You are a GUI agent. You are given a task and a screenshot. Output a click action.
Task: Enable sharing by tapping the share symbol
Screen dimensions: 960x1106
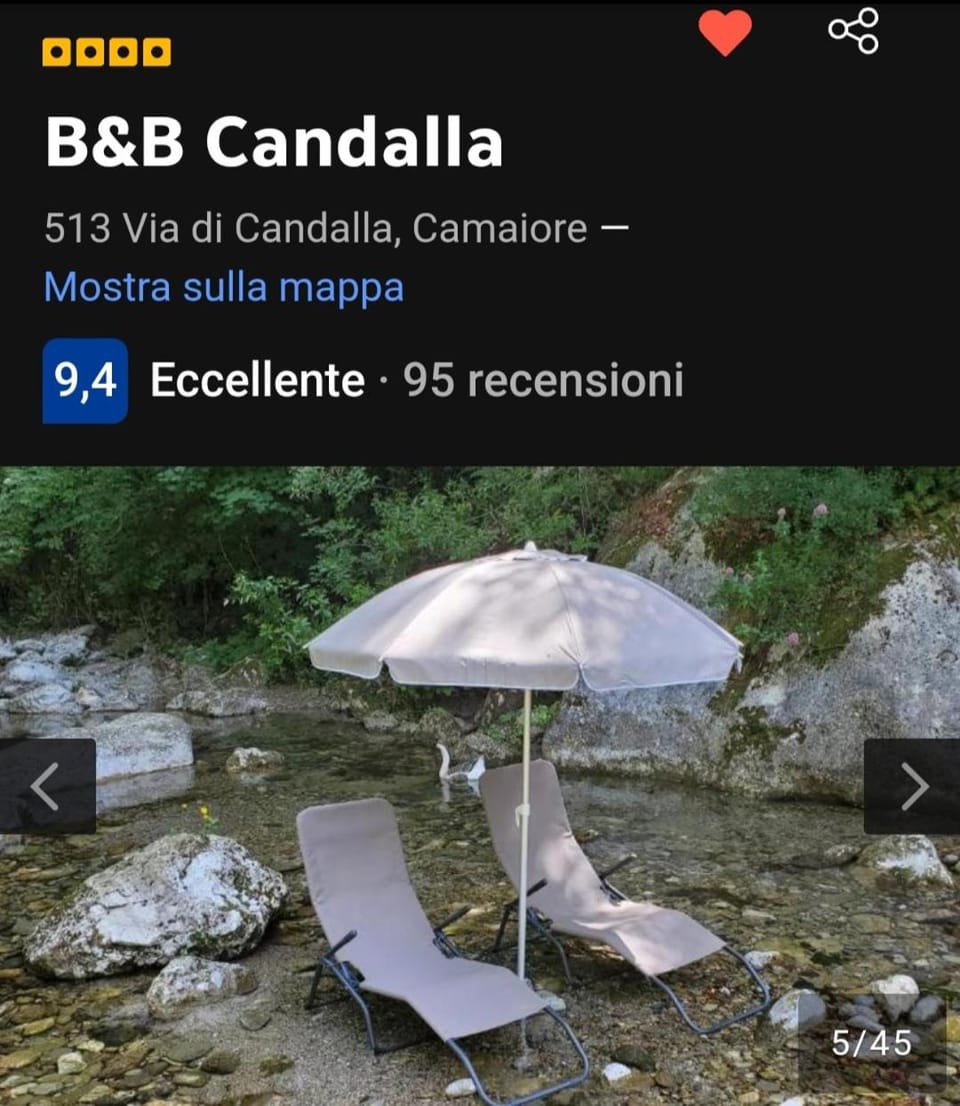(855, 34)
